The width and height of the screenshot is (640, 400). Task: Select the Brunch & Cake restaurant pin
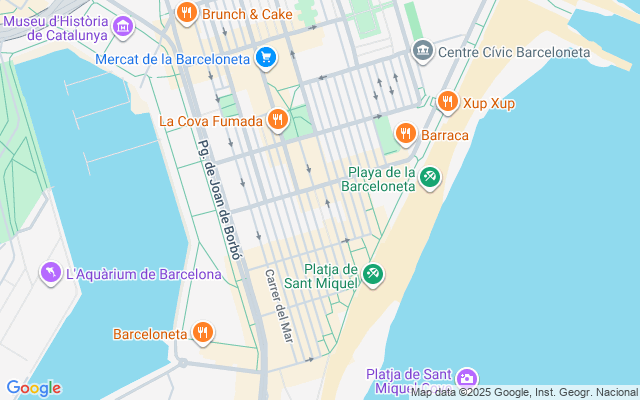point(187,13)
